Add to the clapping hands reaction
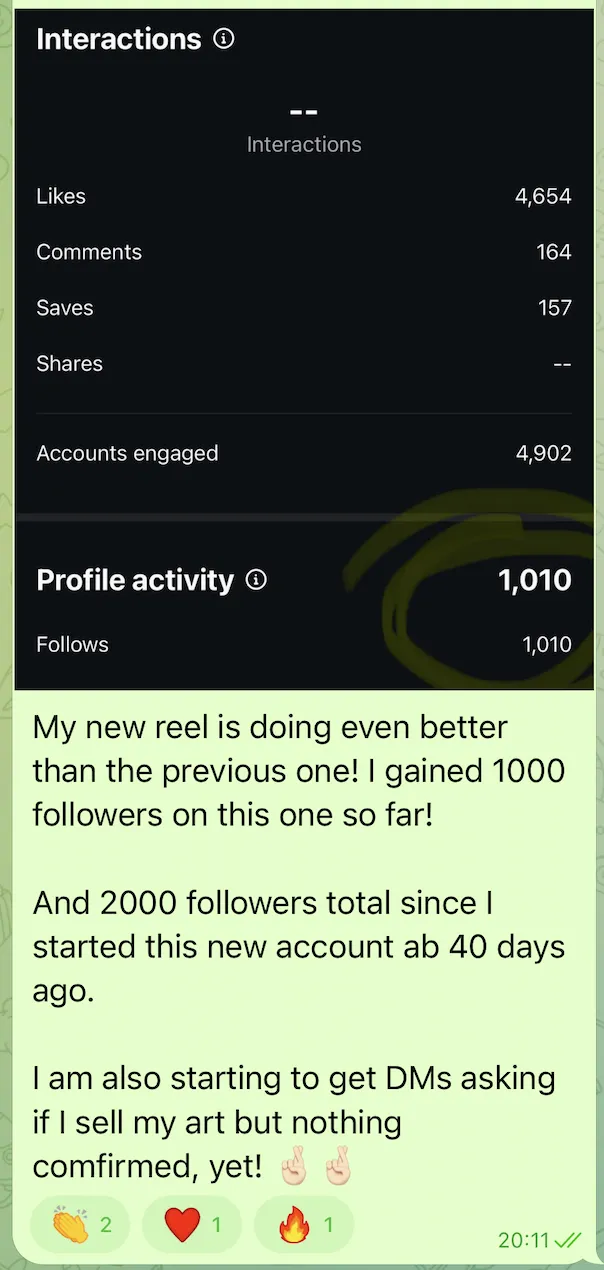The height and width of the screenshot is (1270, 604). (x=80, y=1224)
